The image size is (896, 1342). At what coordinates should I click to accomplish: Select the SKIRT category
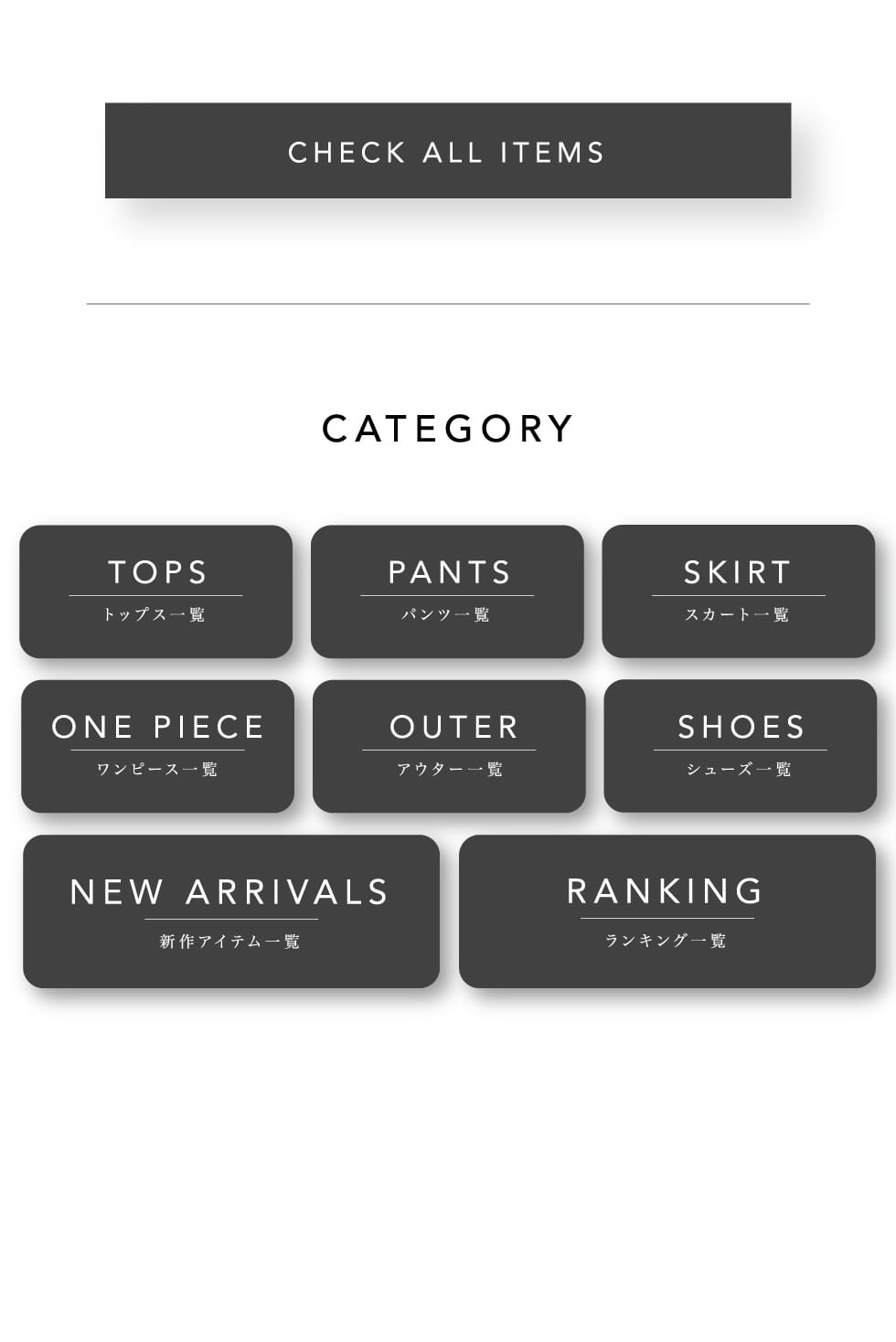tap(739, 591)
